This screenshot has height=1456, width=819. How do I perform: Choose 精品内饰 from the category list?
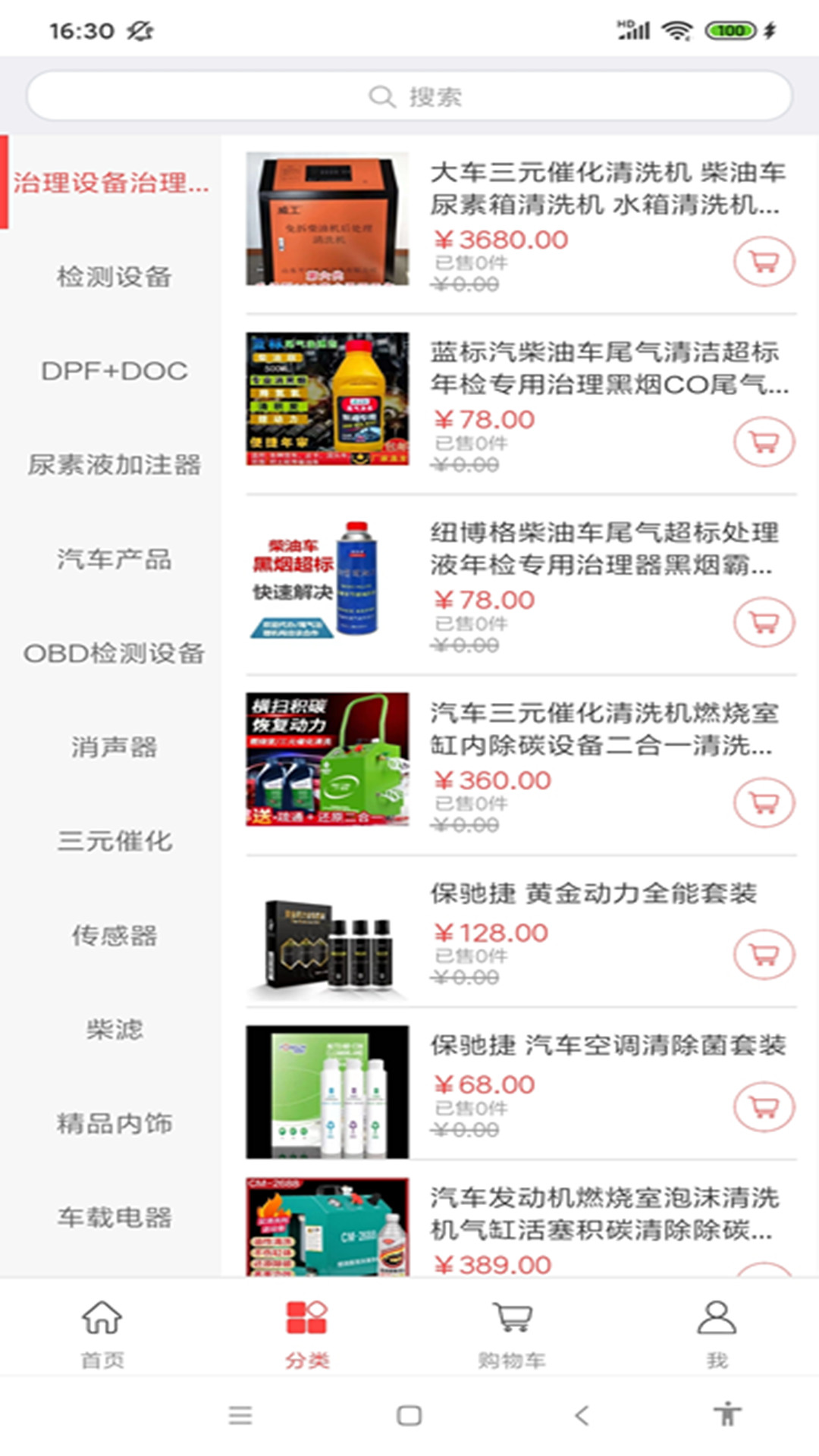click(x=114, y=1124)
